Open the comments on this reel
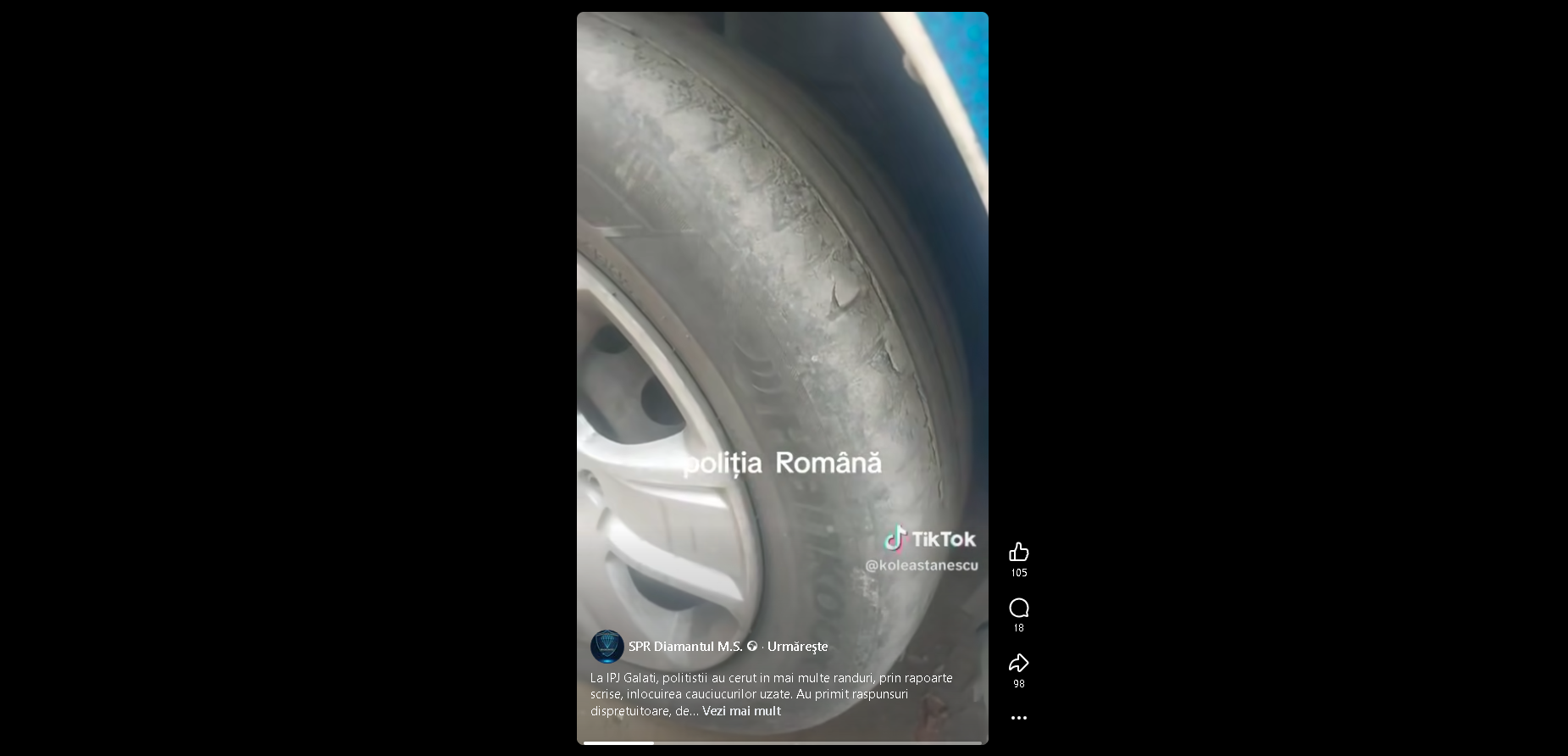Screen dimensions: 1568x756 tap(1018, 608)
